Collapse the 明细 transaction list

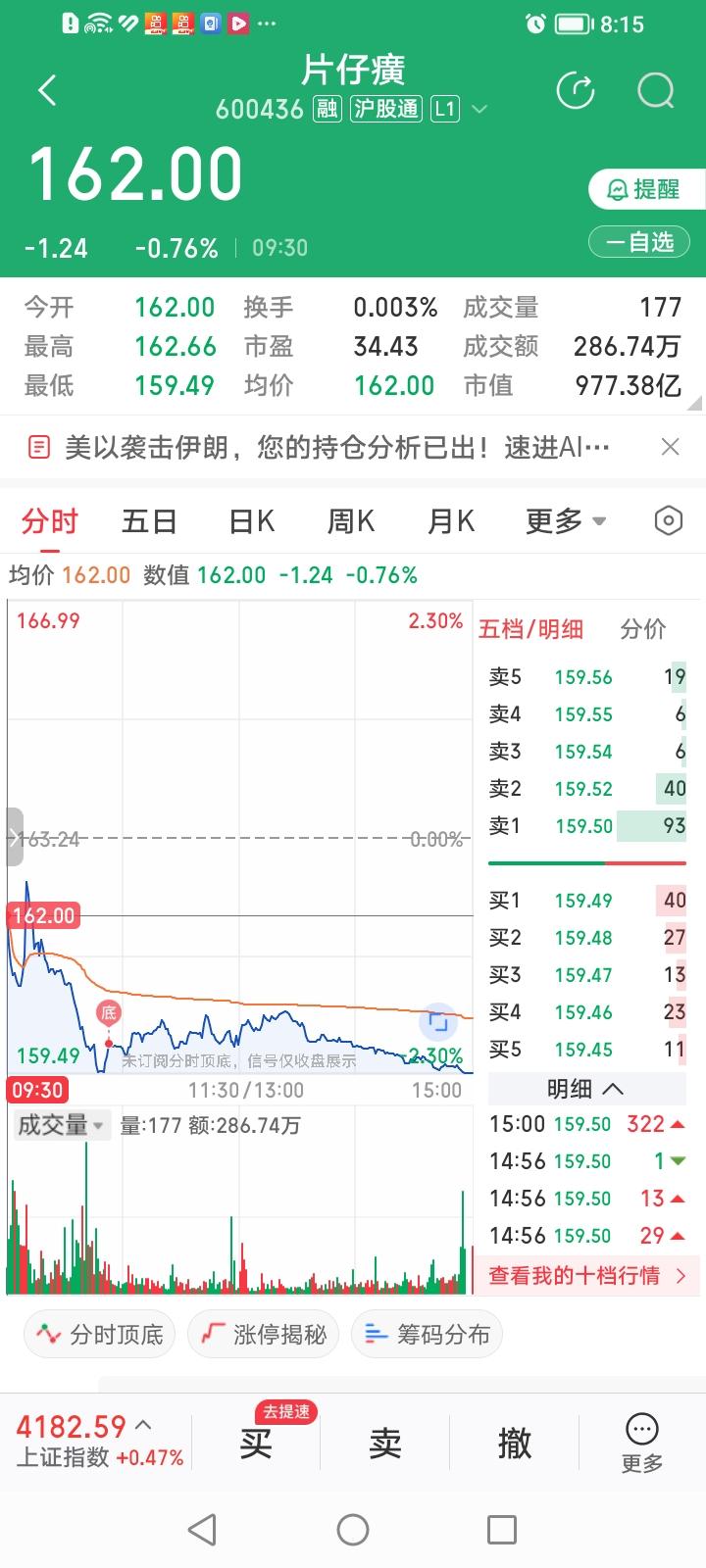pyautogui.click(x=585, y=1088)
